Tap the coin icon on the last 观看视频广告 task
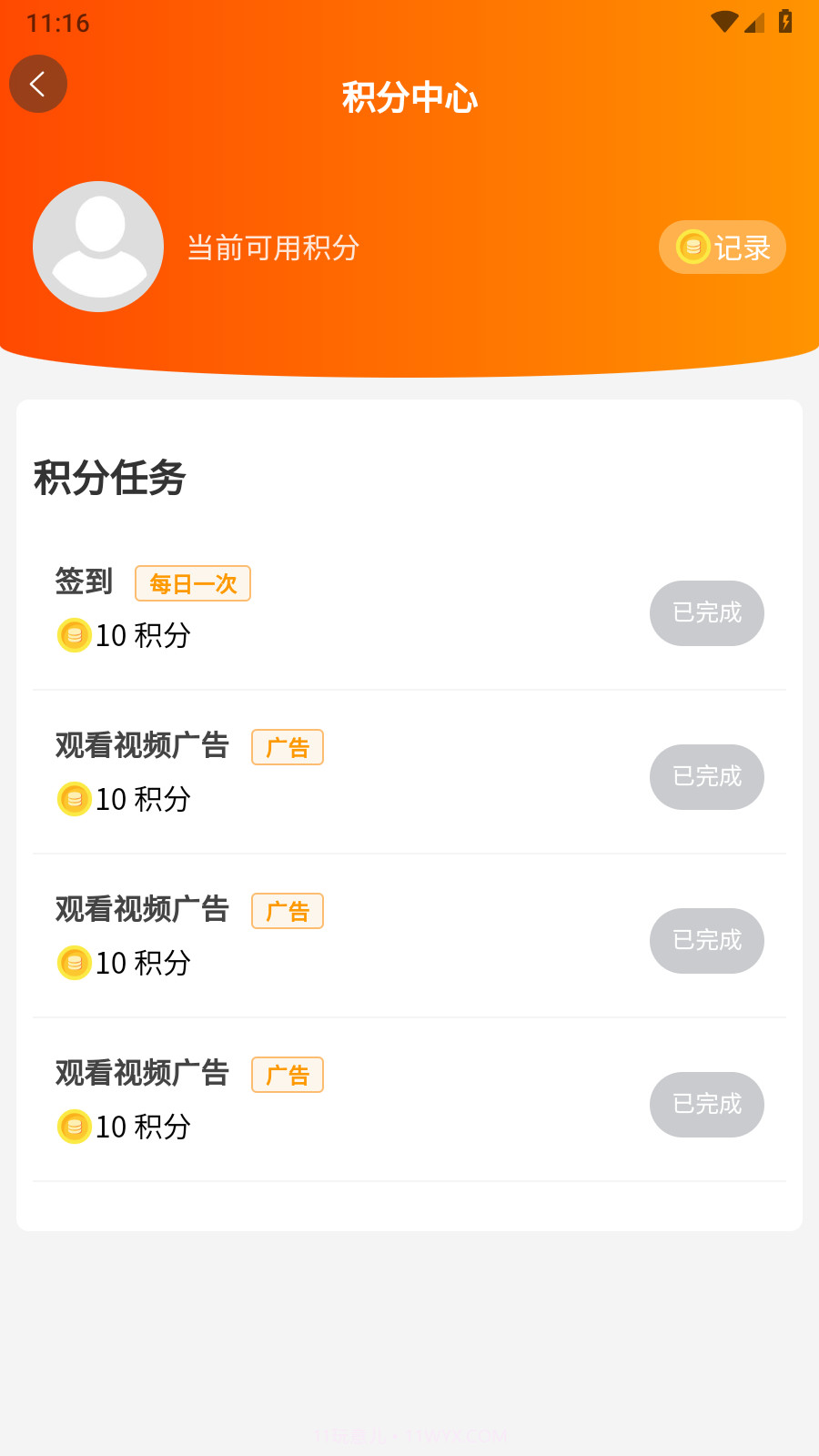This screenshot has height=1456, width=819. tap(75, 1127)
